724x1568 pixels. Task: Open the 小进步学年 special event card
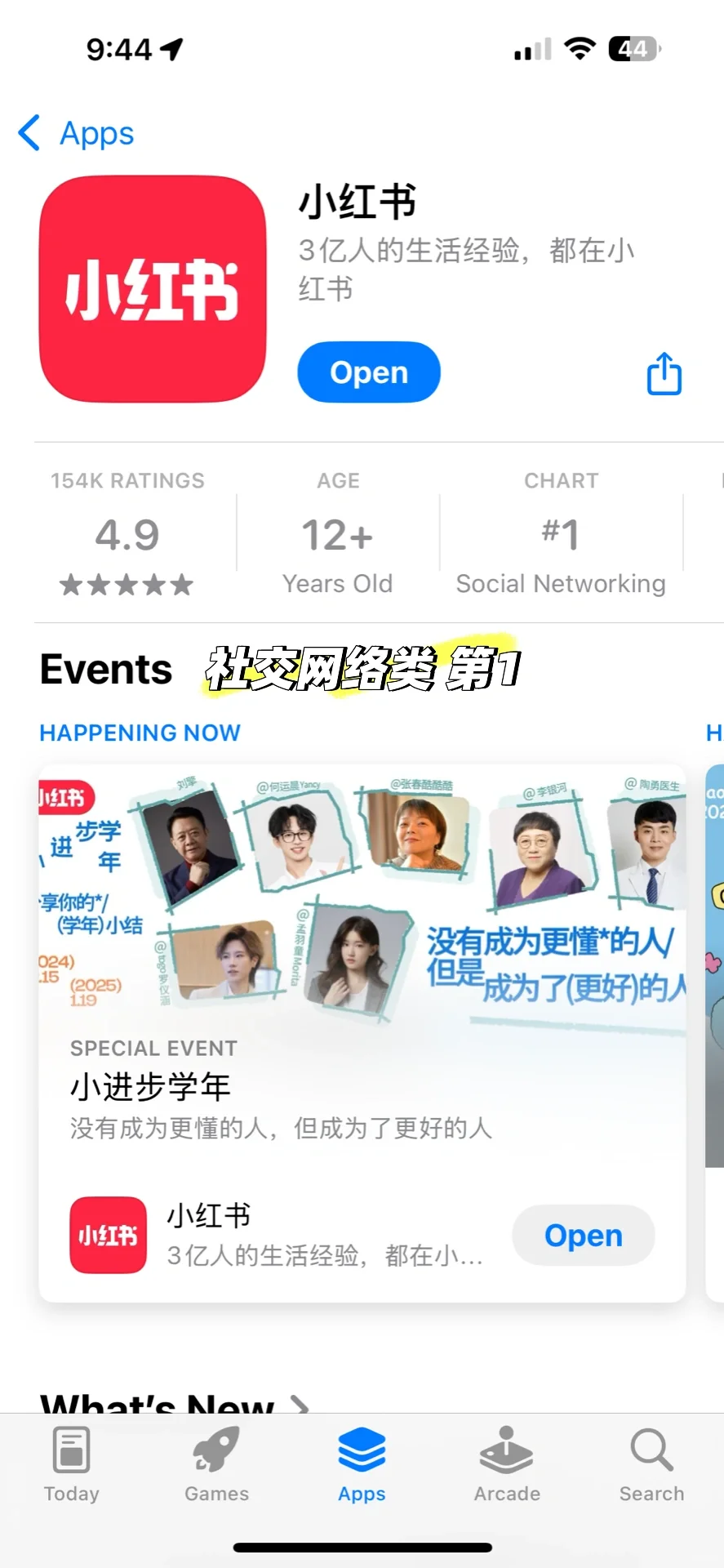pos(362,1033)
